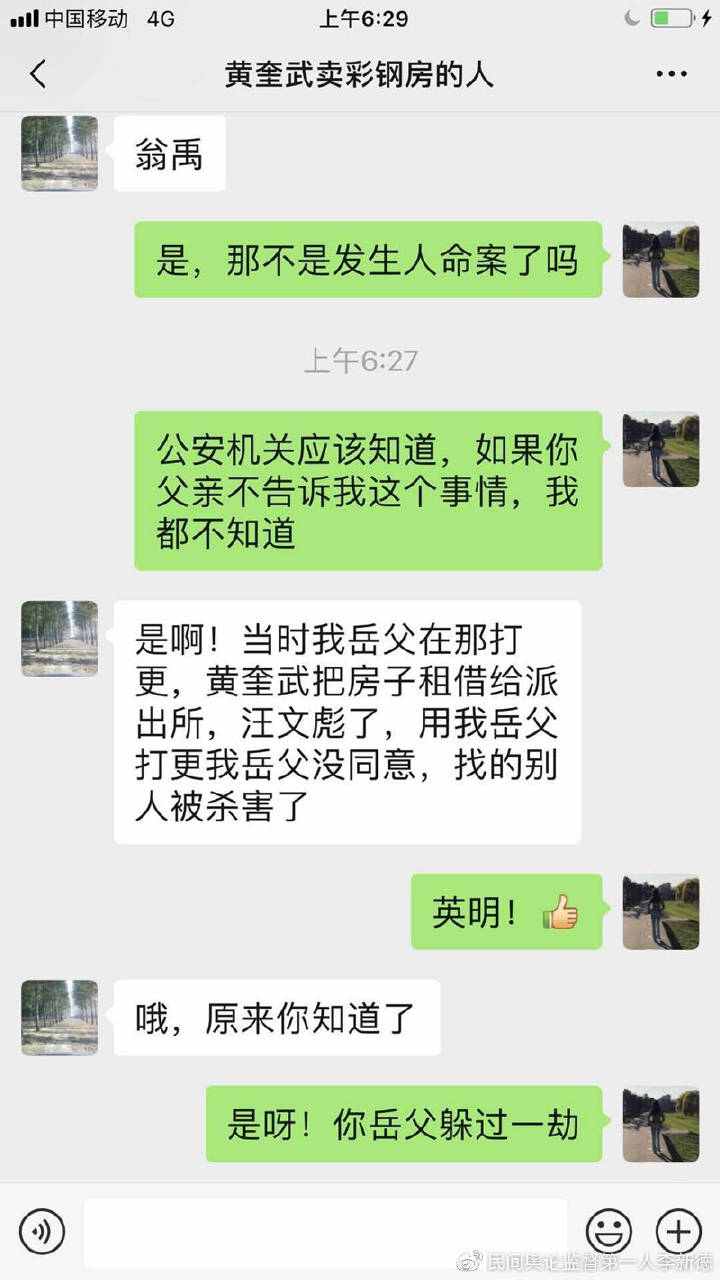Open the emoji picker

click(608, 1231)
